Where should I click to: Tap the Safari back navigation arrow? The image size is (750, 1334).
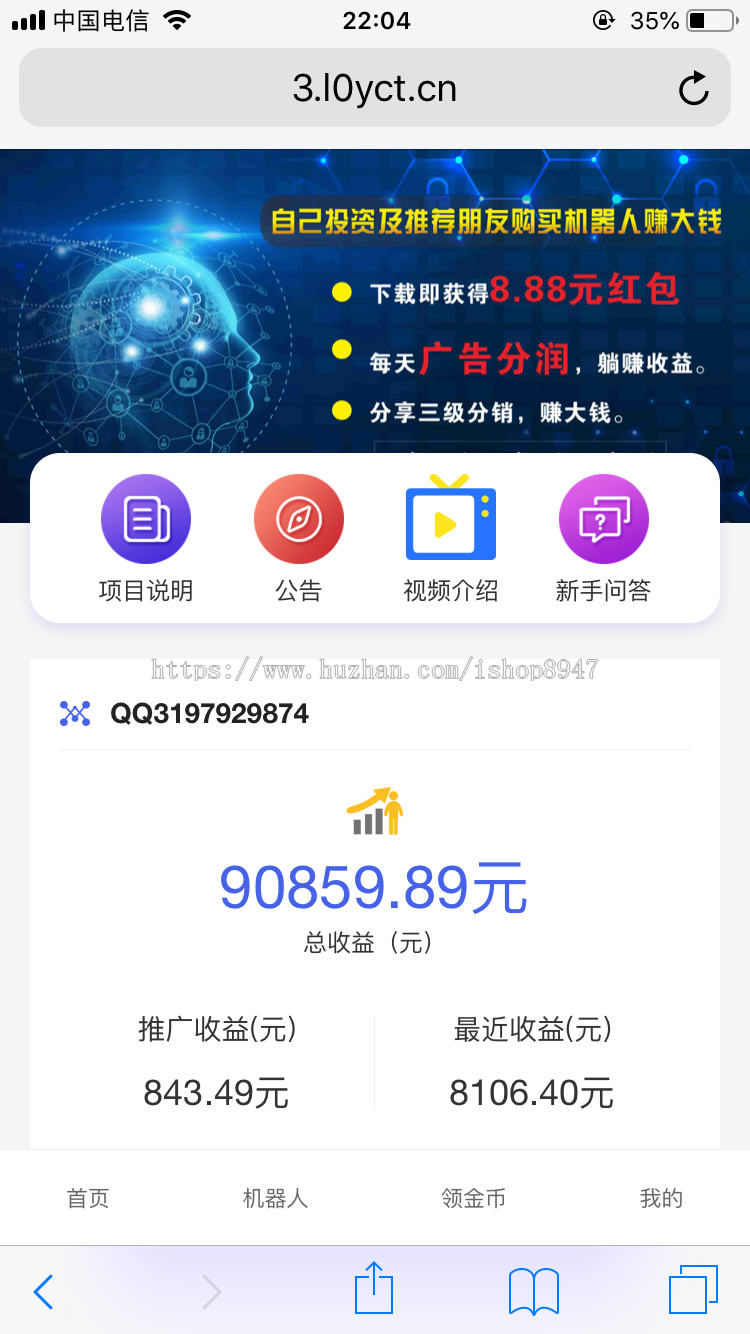42,1291
